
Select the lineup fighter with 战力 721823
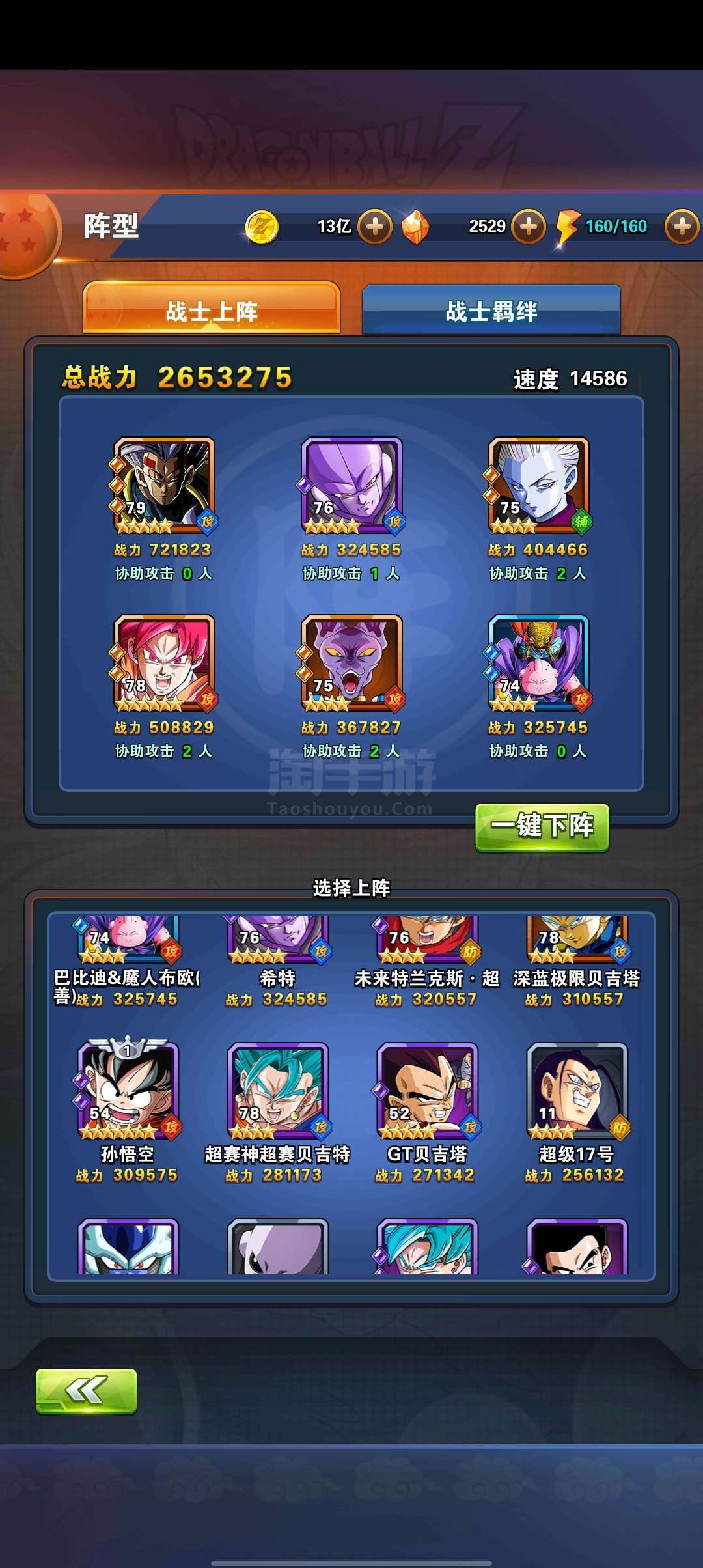pyautogui.click(x=164, y=485)
